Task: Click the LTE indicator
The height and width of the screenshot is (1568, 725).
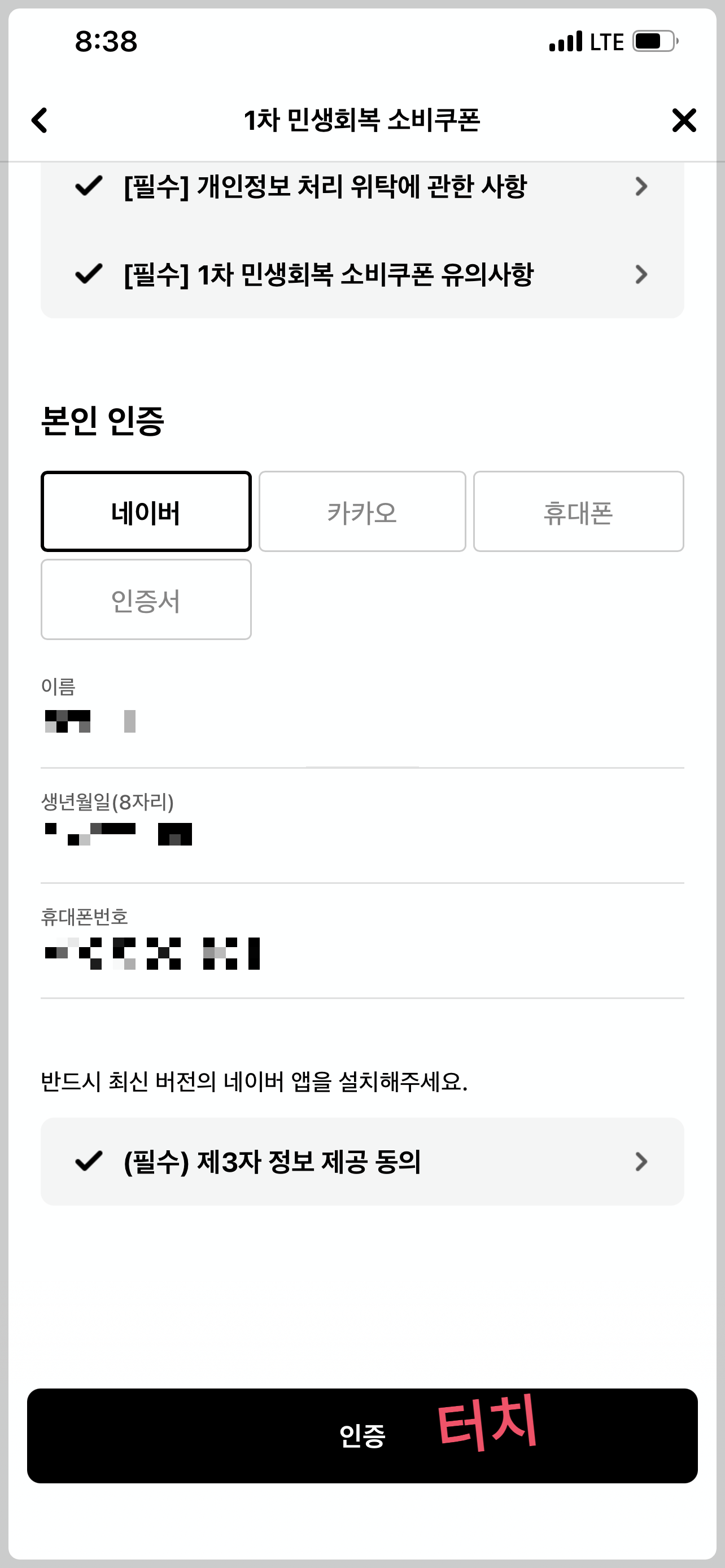Action: tap(605, 41)
